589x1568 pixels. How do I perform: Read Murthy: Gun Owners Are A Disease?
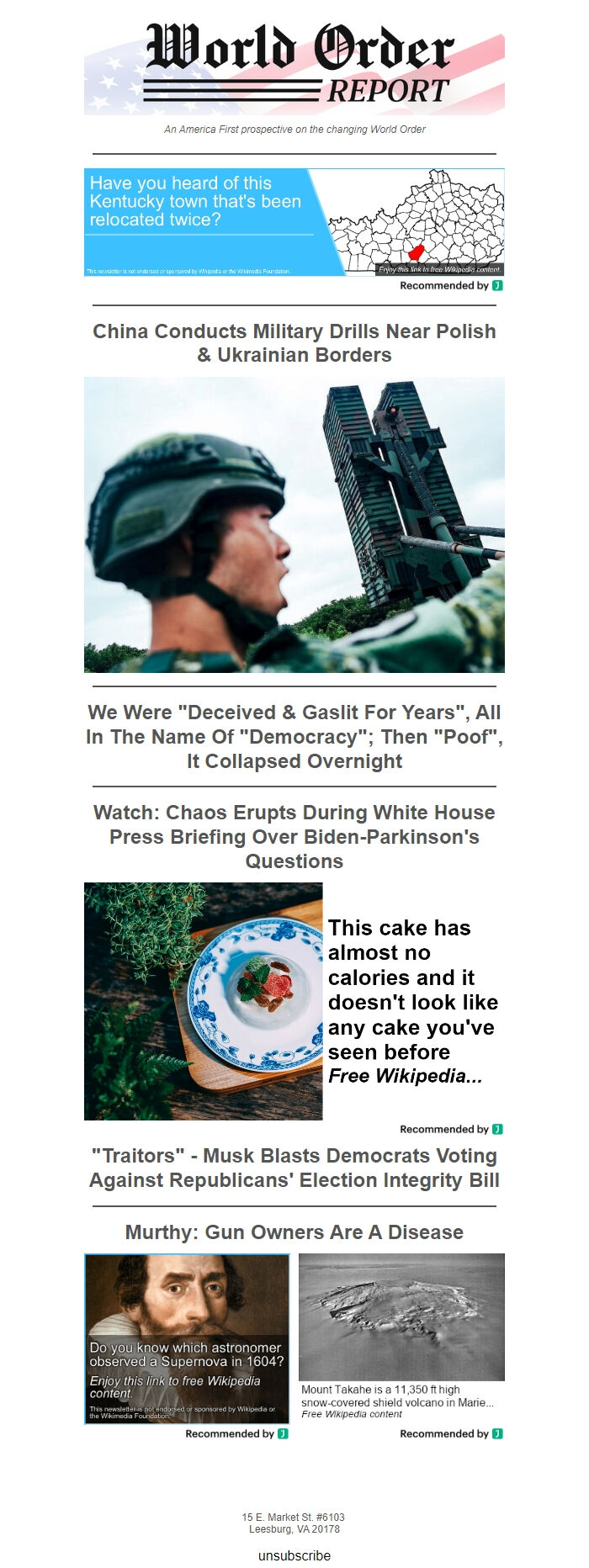coord(294,1232)
